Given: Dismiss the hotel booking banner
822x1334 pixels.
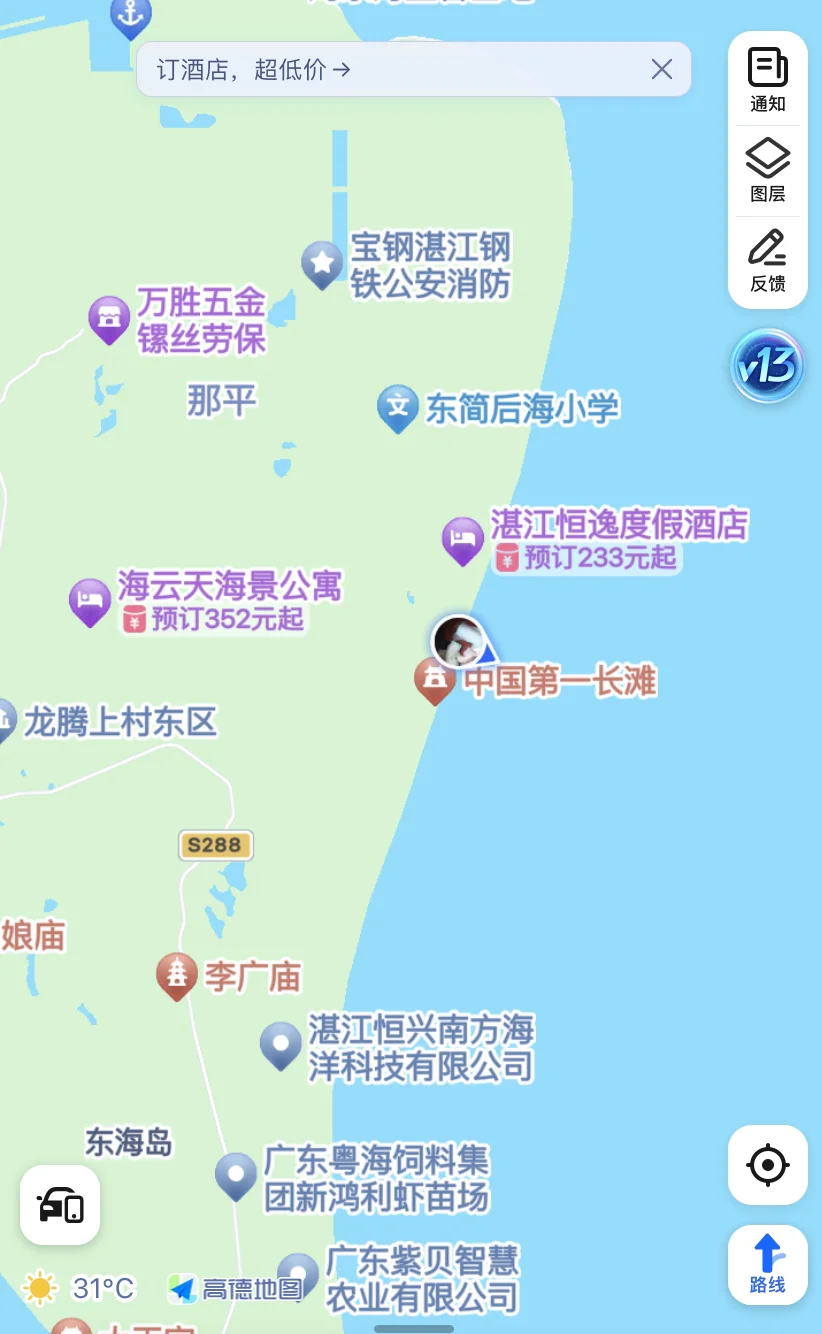Looking at the screenshot, I should pyautogui.click(x=662, y=69).
